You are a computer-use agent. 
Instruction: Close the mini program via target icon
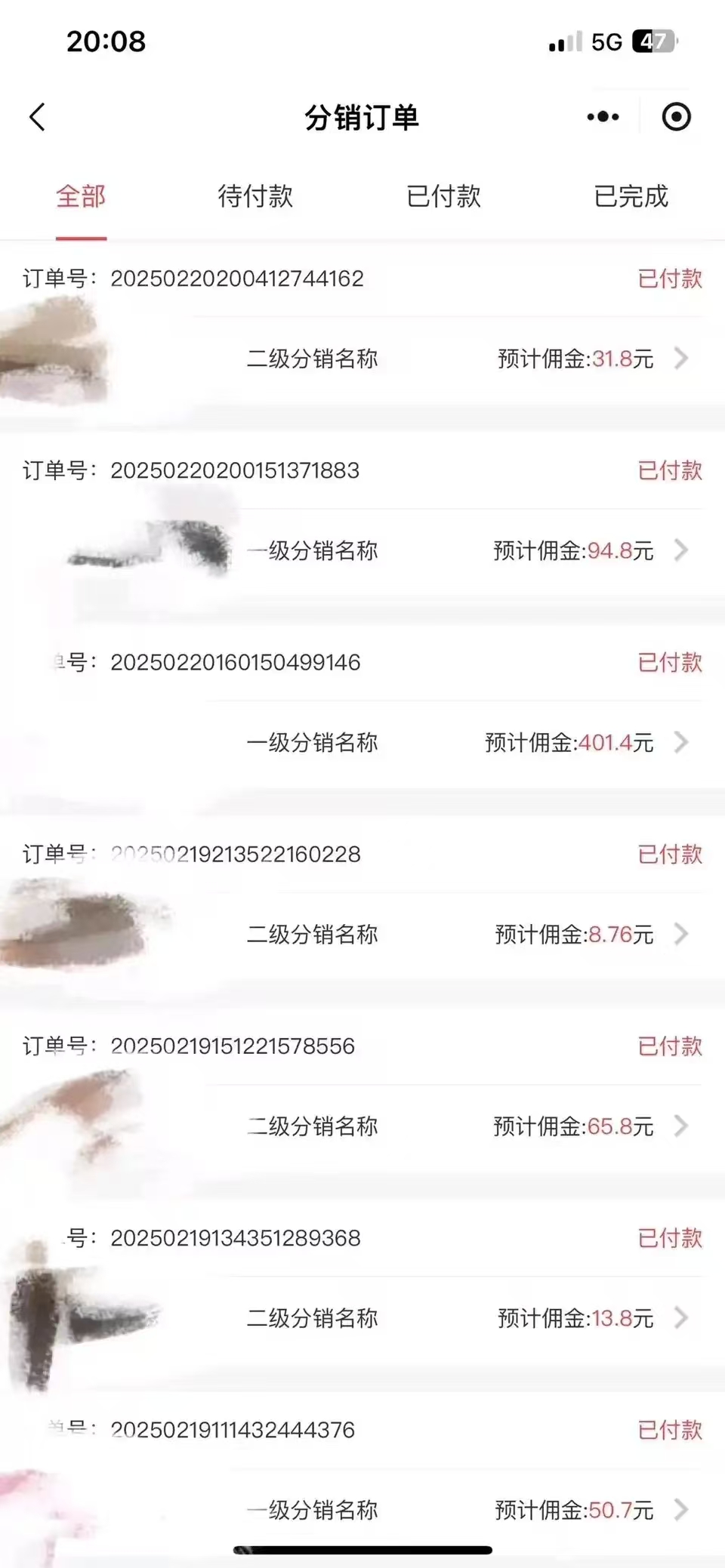coord(676,117)
